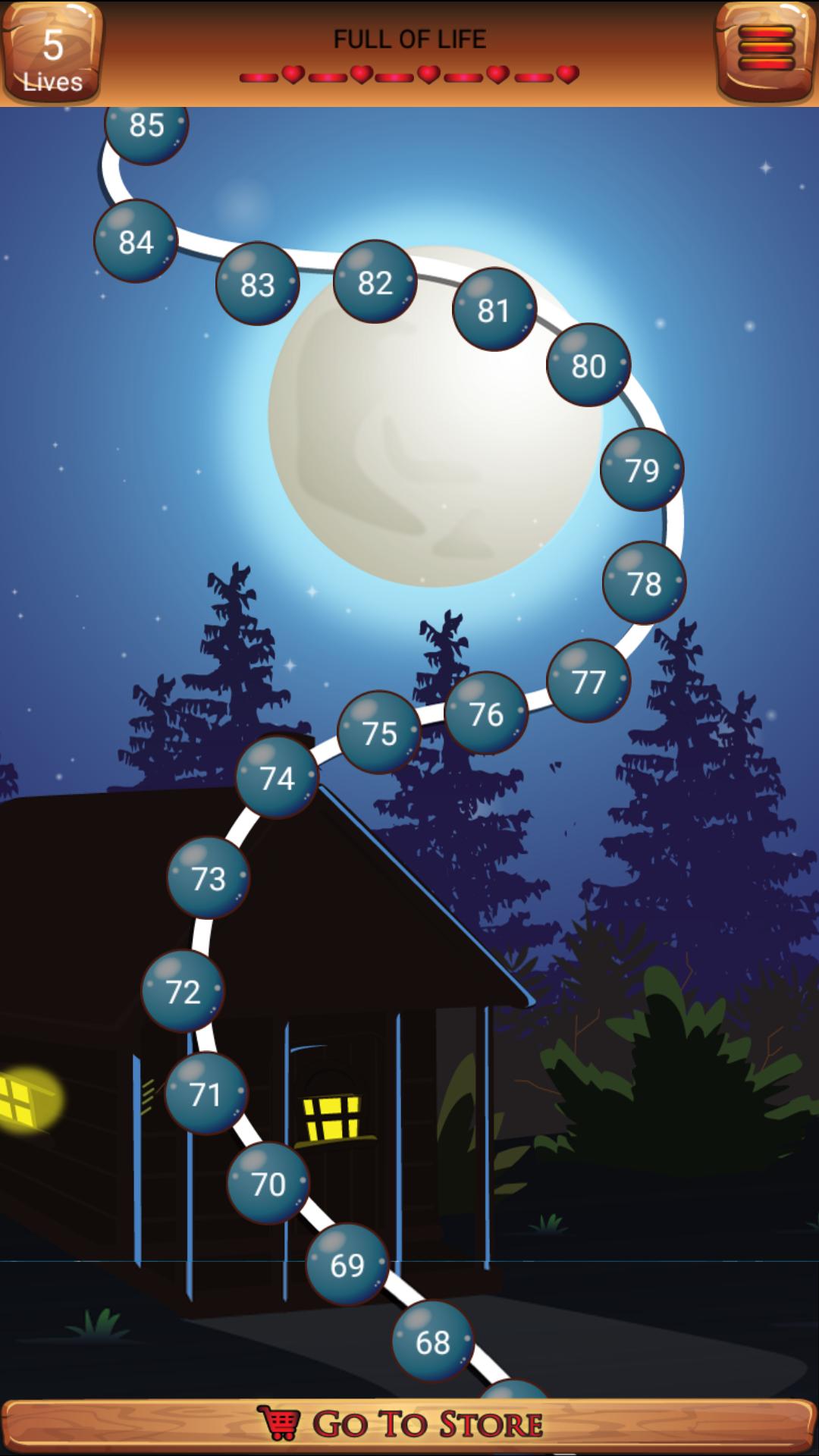Play level 76
This screenshot has height=1456, width=819.
click(x=486, y=713)
